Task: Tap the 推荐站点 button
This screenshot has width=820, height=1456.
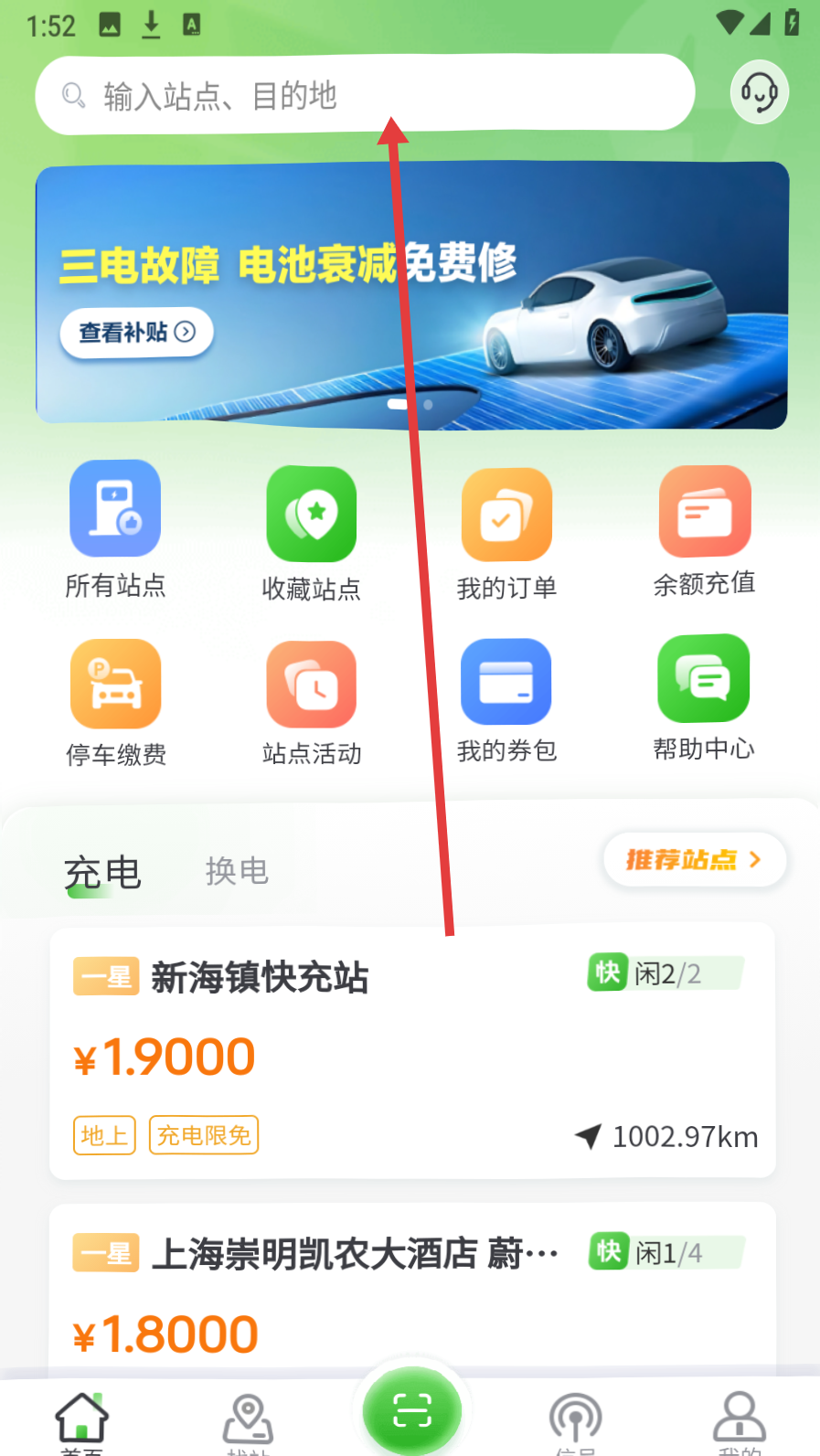Action: tap(695, 859)
